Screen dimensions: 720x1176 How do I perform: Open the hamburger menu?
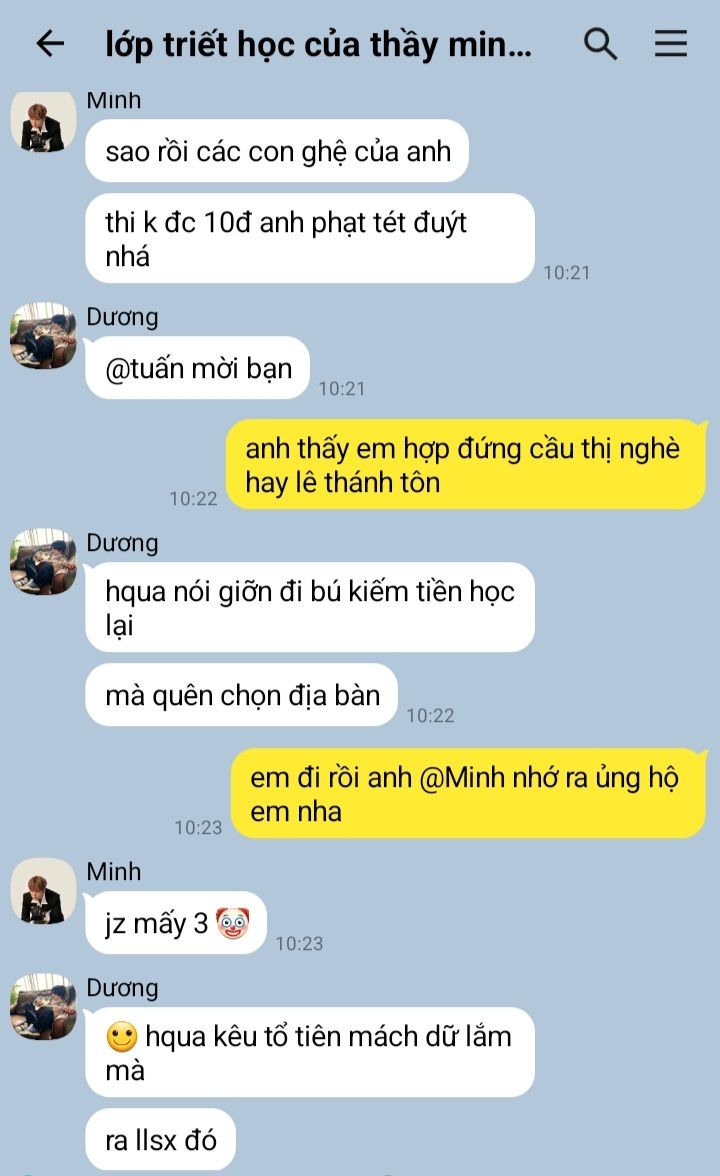(x=670, y=44)
